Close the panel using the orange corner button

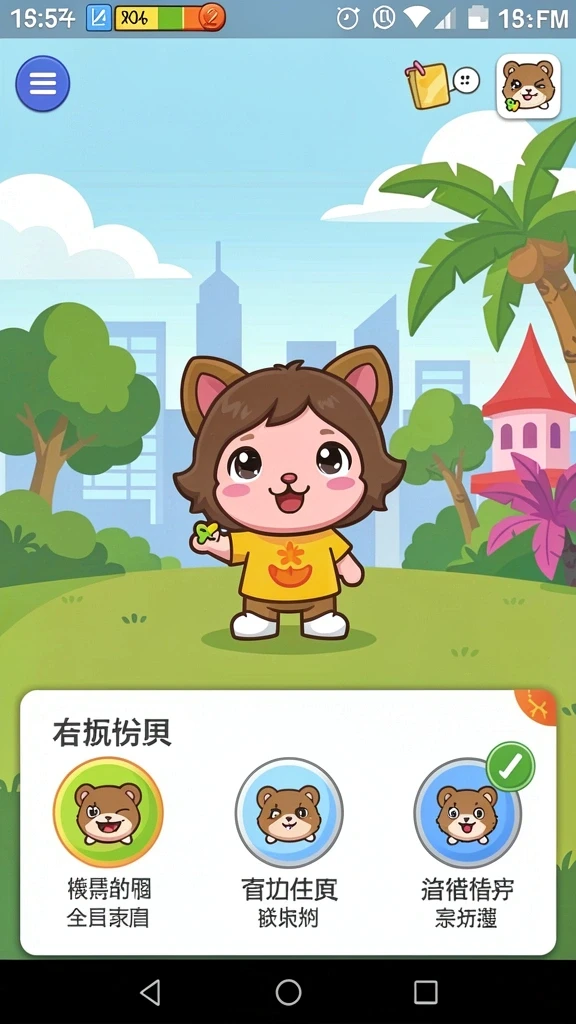pyautogui.click(x=537, y=707)
